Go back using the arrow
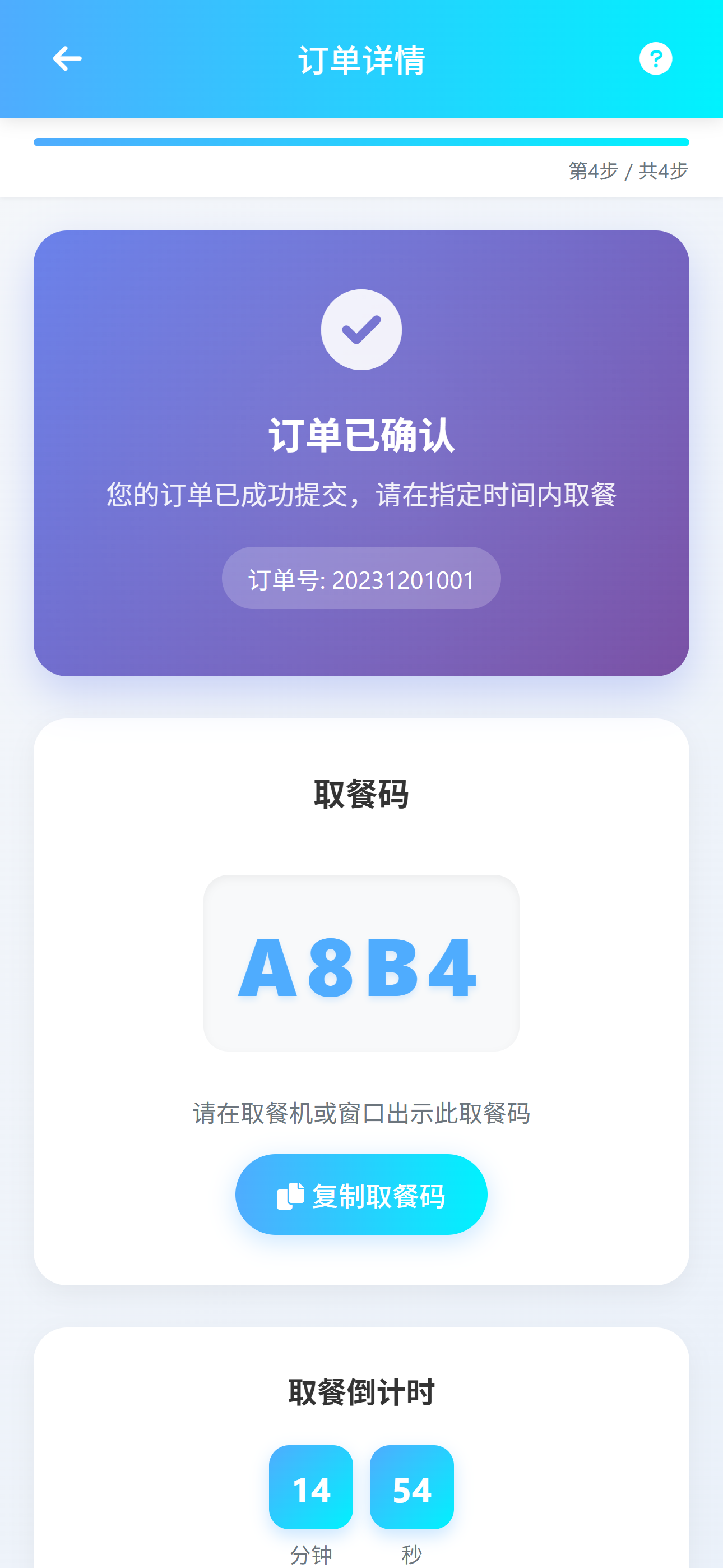723x1568 pixels. (x=67, y=59)
